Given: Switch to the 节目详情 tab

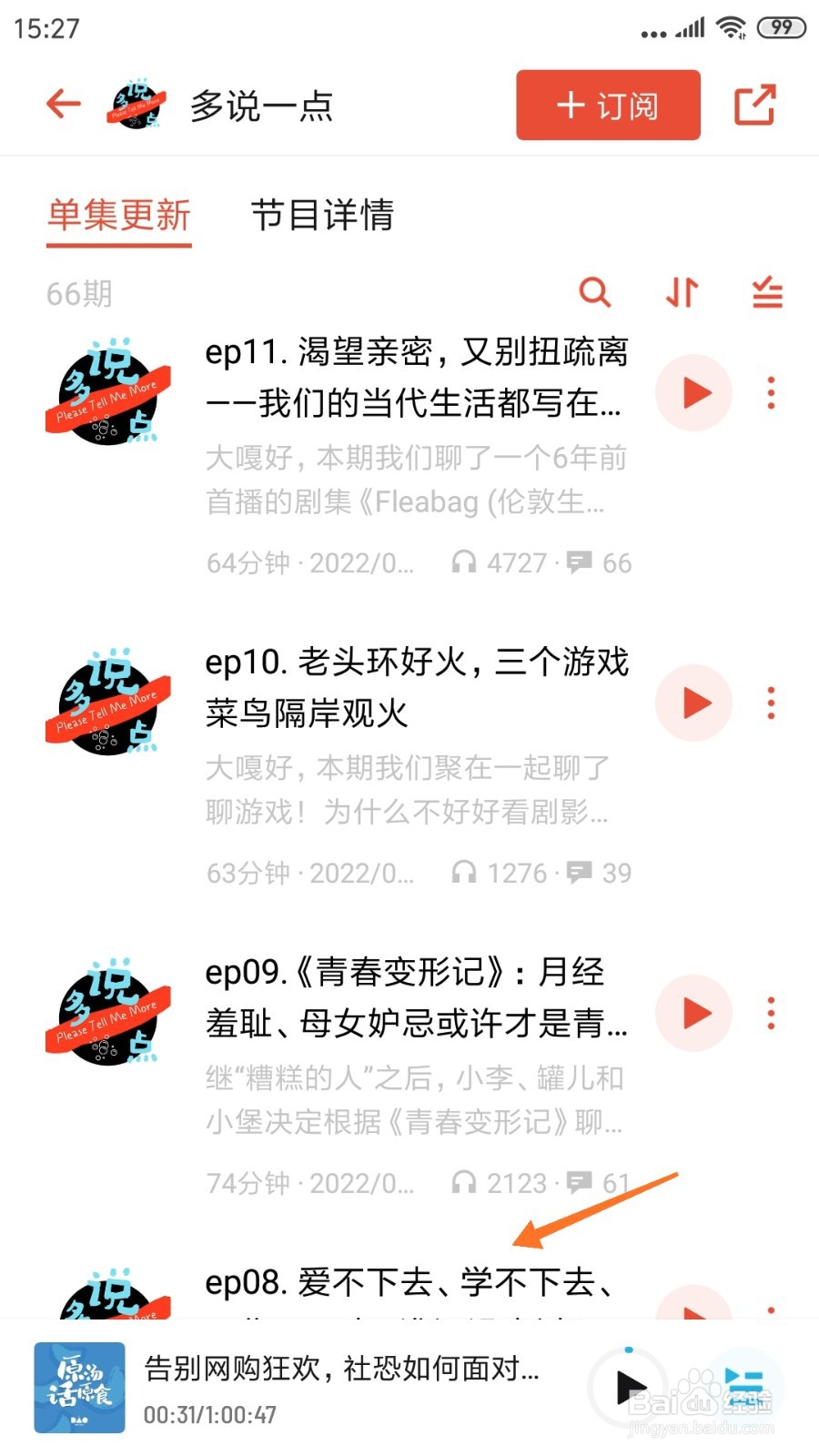Looking at the screenshot, I should (x=322, y=216).
